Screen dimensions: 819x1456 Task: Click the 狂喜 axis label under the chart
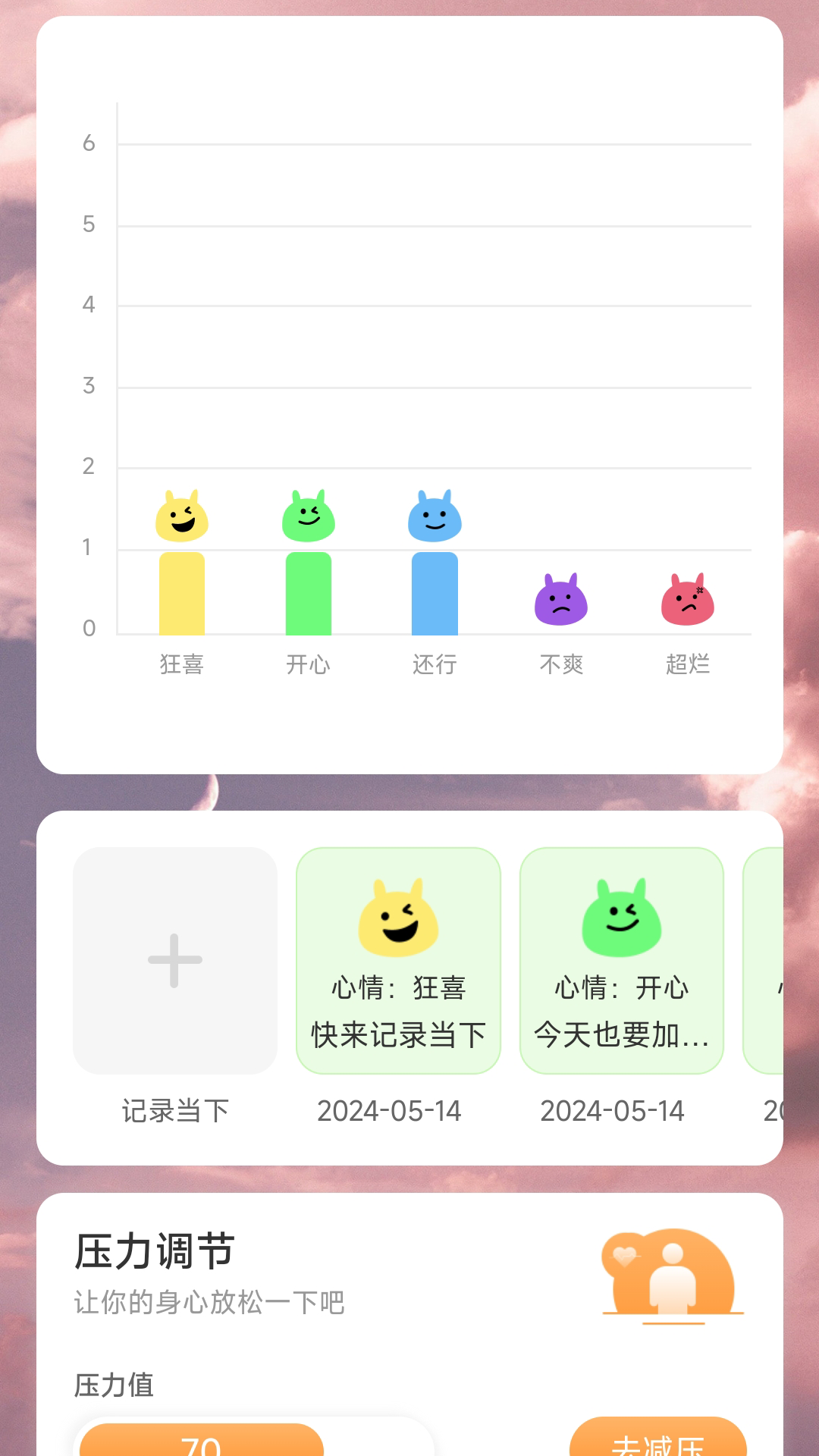tap(182, 664)
